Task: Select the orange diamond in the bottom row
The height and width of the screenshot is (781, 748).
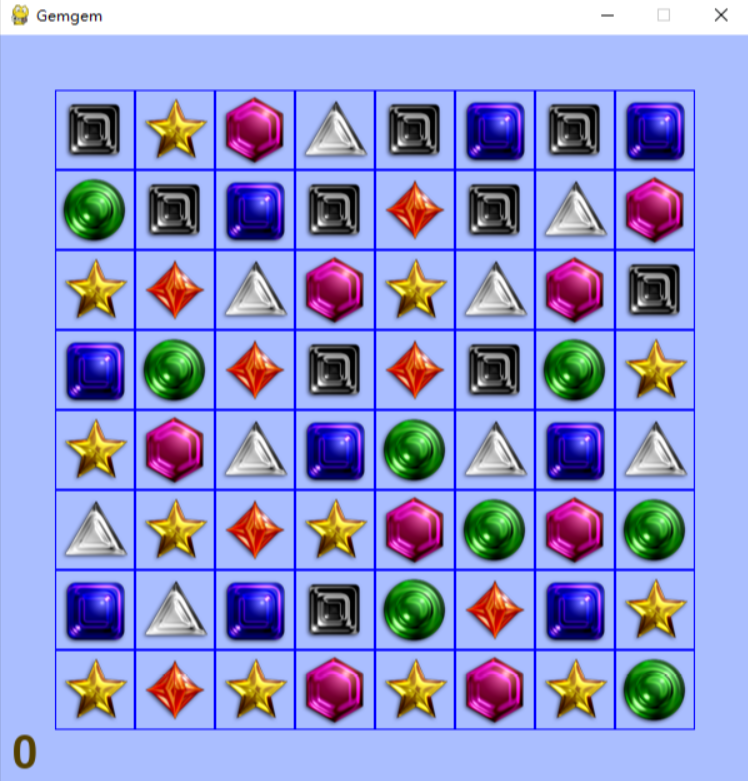Action: (x=175, y=690)
